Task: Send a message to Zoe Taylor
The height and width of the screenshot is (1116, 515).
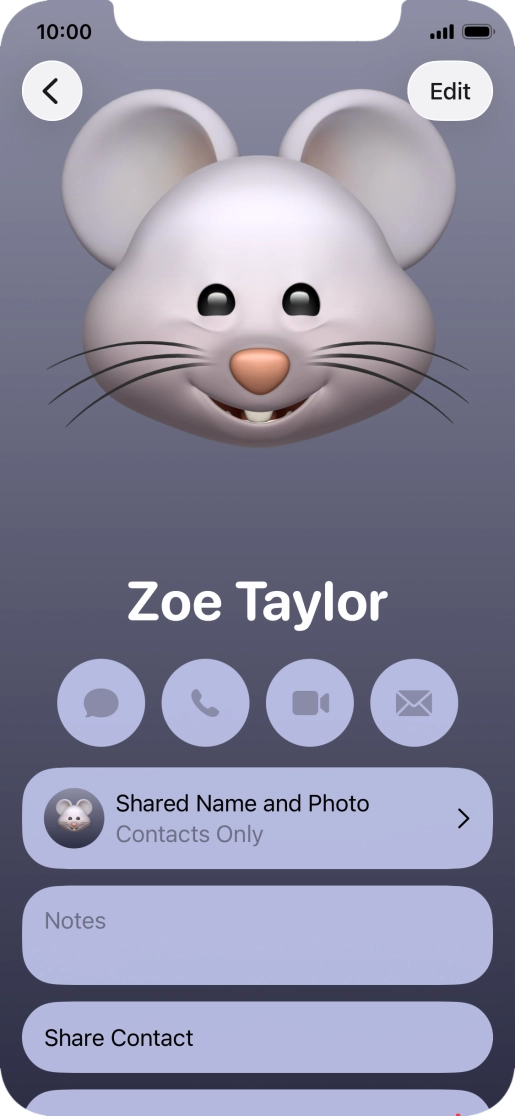Action: tap(101, 703)
